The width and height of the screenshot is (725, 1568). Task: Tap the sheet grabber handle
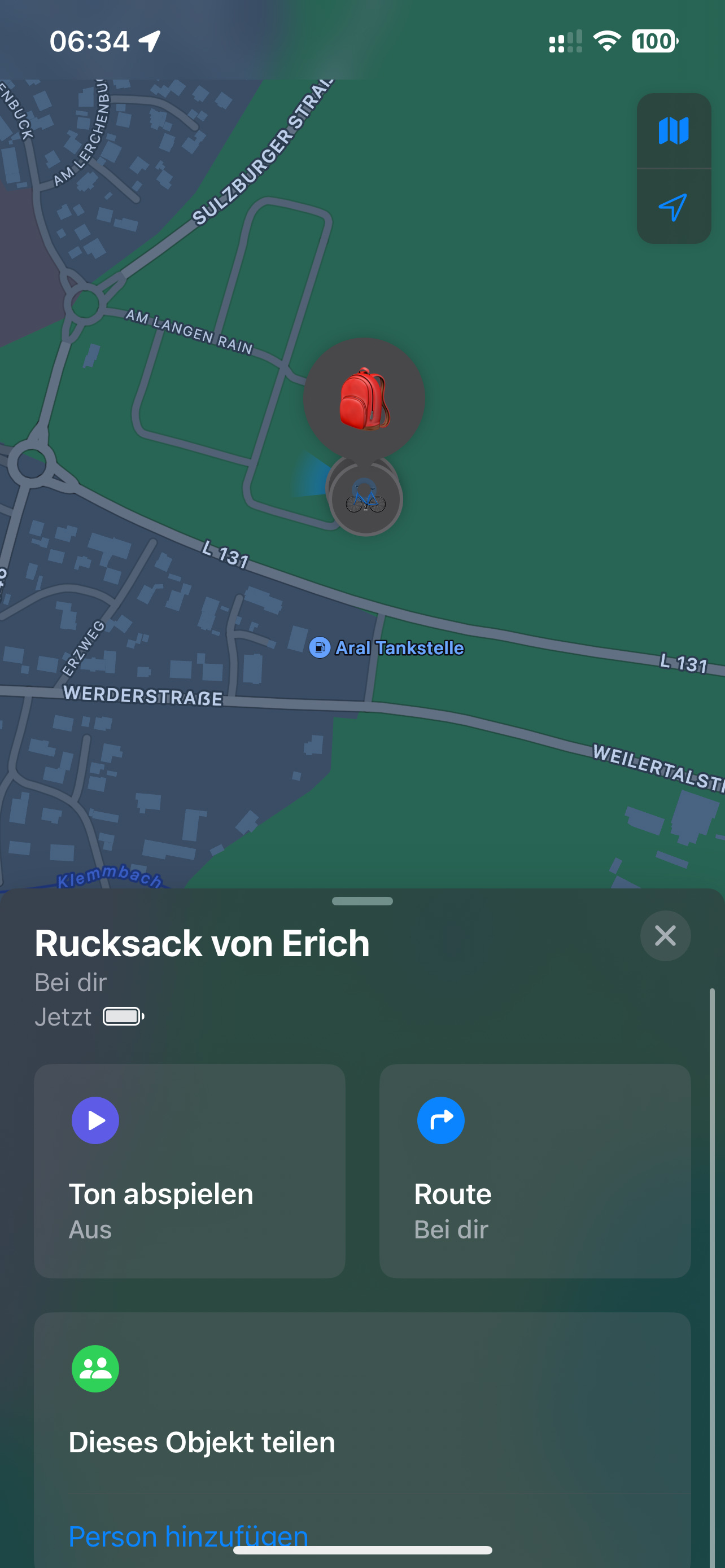point(362,901)
